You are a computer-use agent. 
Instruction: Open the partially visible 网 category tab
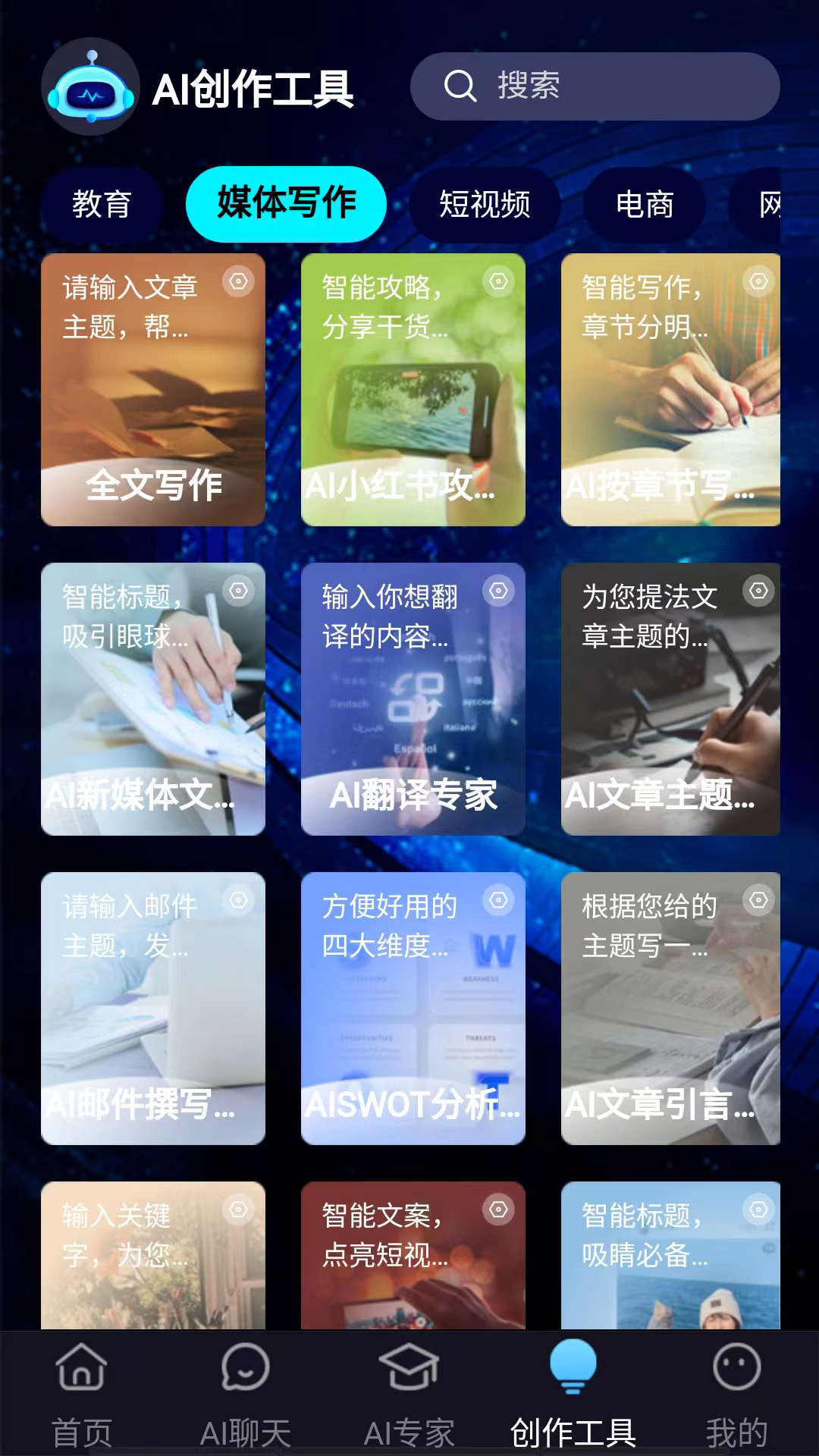pos(773,204)
